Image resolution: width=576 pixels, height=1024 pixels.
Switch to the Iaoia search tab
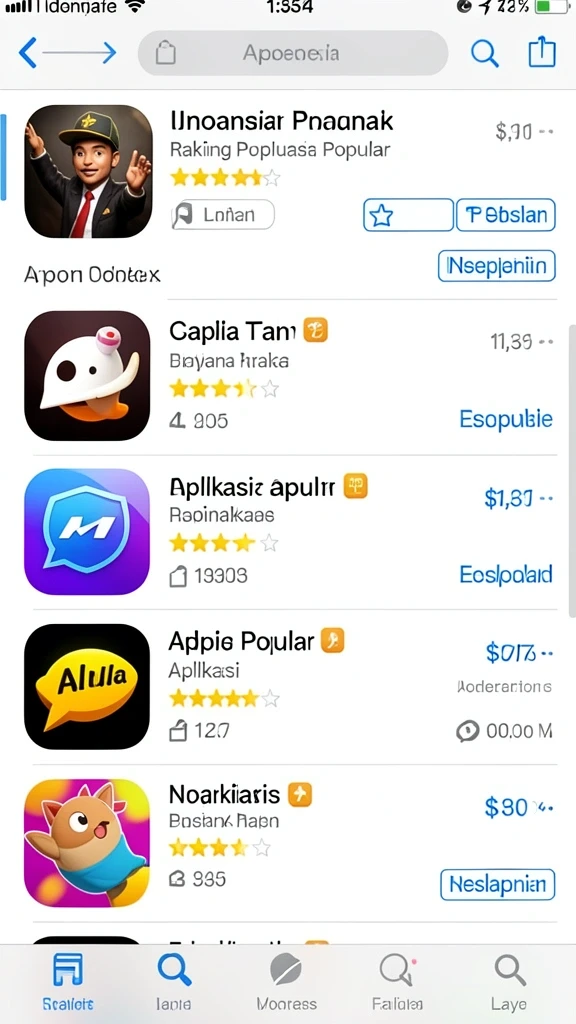click(174, 983)
